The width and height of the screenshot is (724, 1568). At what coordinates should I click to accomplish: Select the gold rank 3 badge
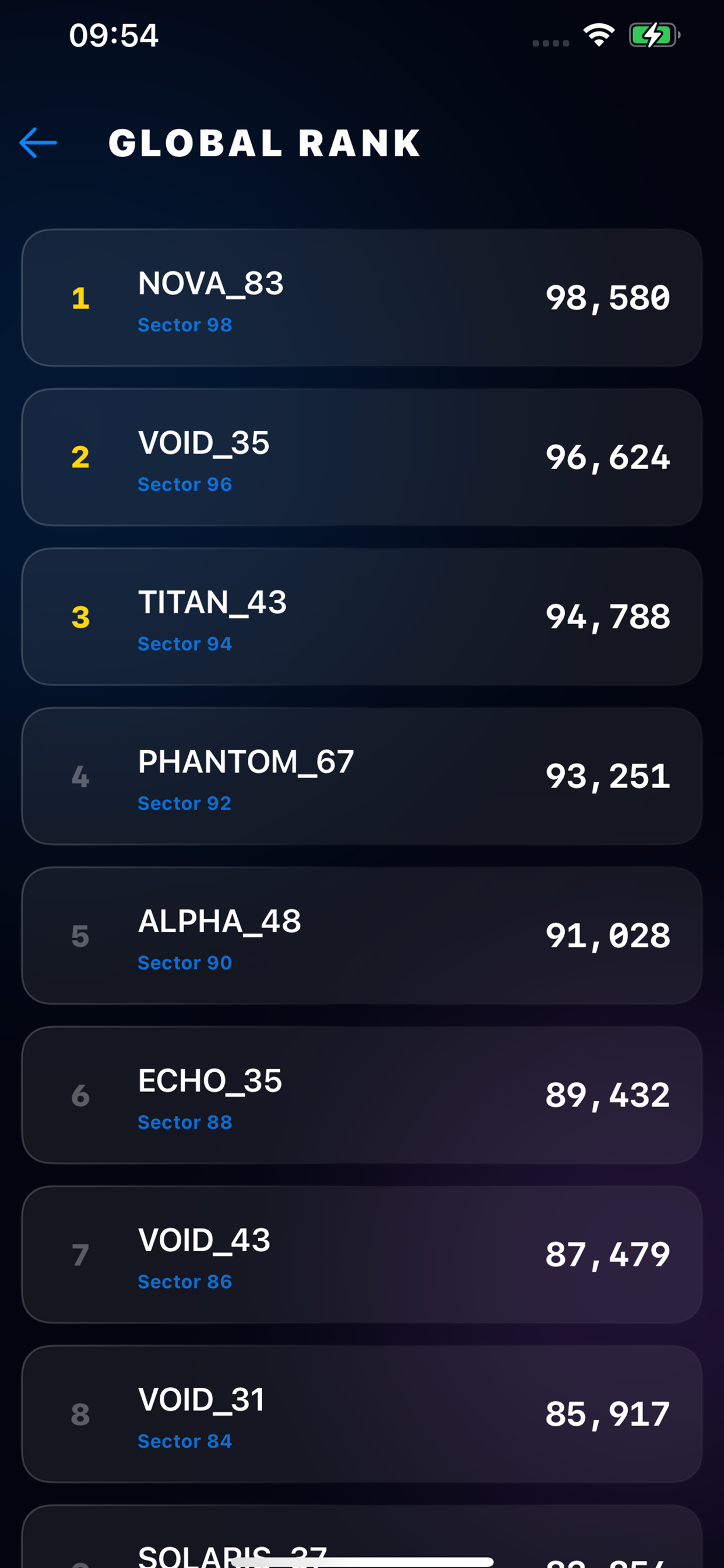[79, 618]
